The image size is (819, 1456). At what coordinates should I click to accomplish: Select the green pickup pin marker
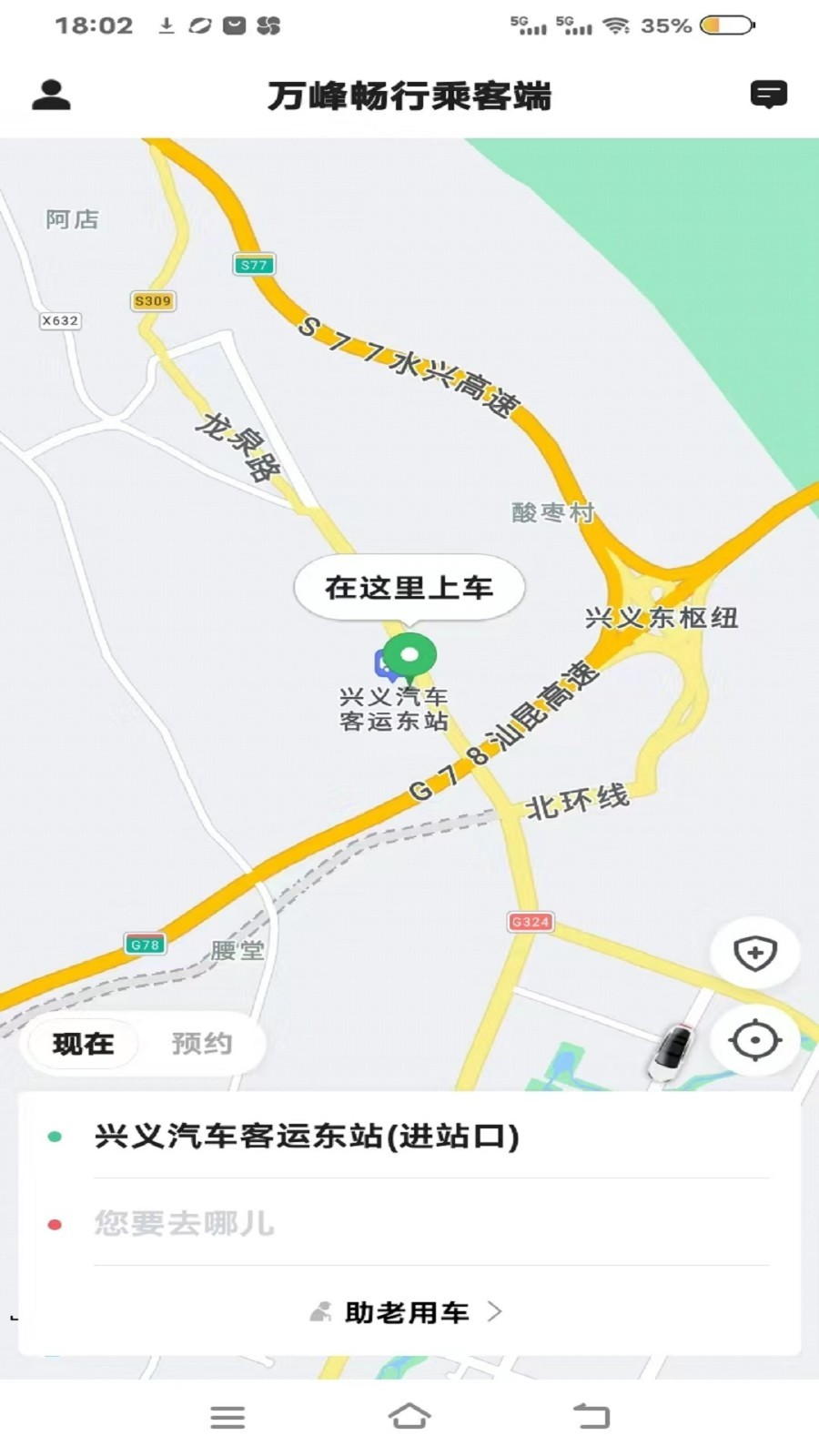pyautogui.click(x=411, y=652)
